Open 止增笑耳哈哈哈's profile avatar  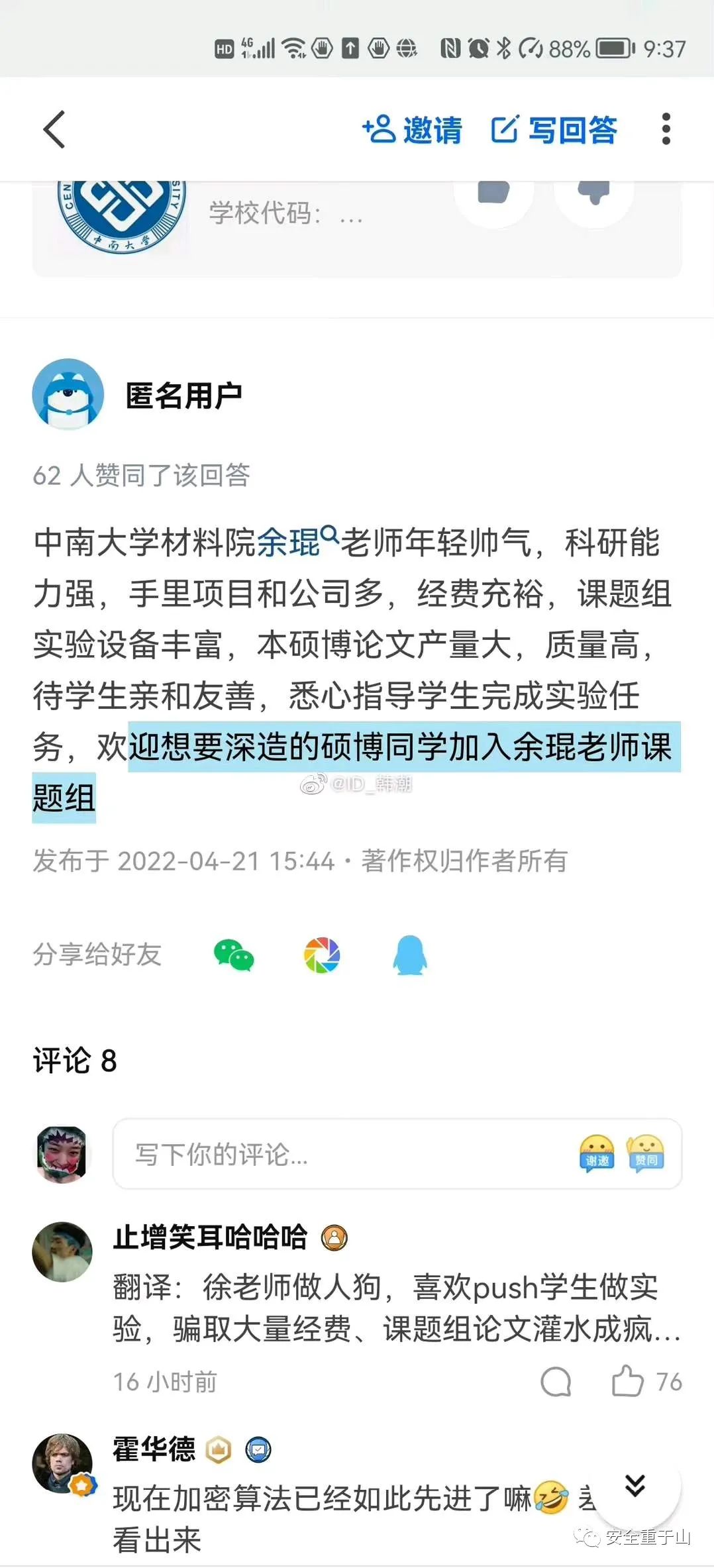[x=62, y=1251]
